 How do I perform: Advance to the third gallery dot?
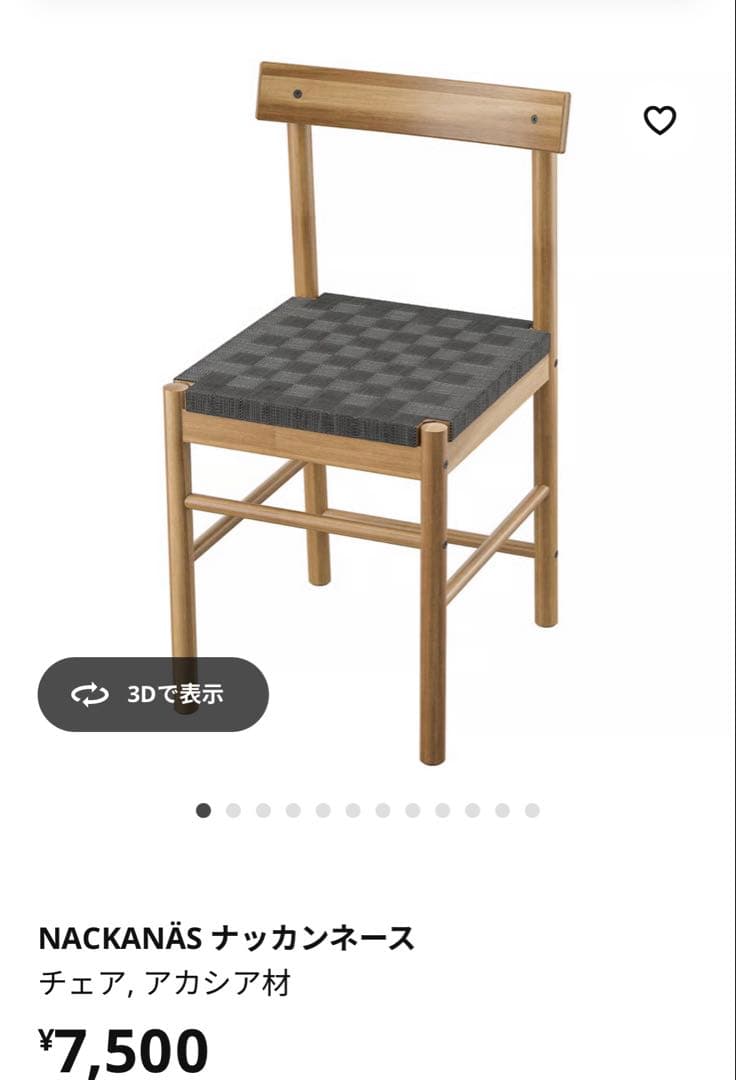coord(262,810)
